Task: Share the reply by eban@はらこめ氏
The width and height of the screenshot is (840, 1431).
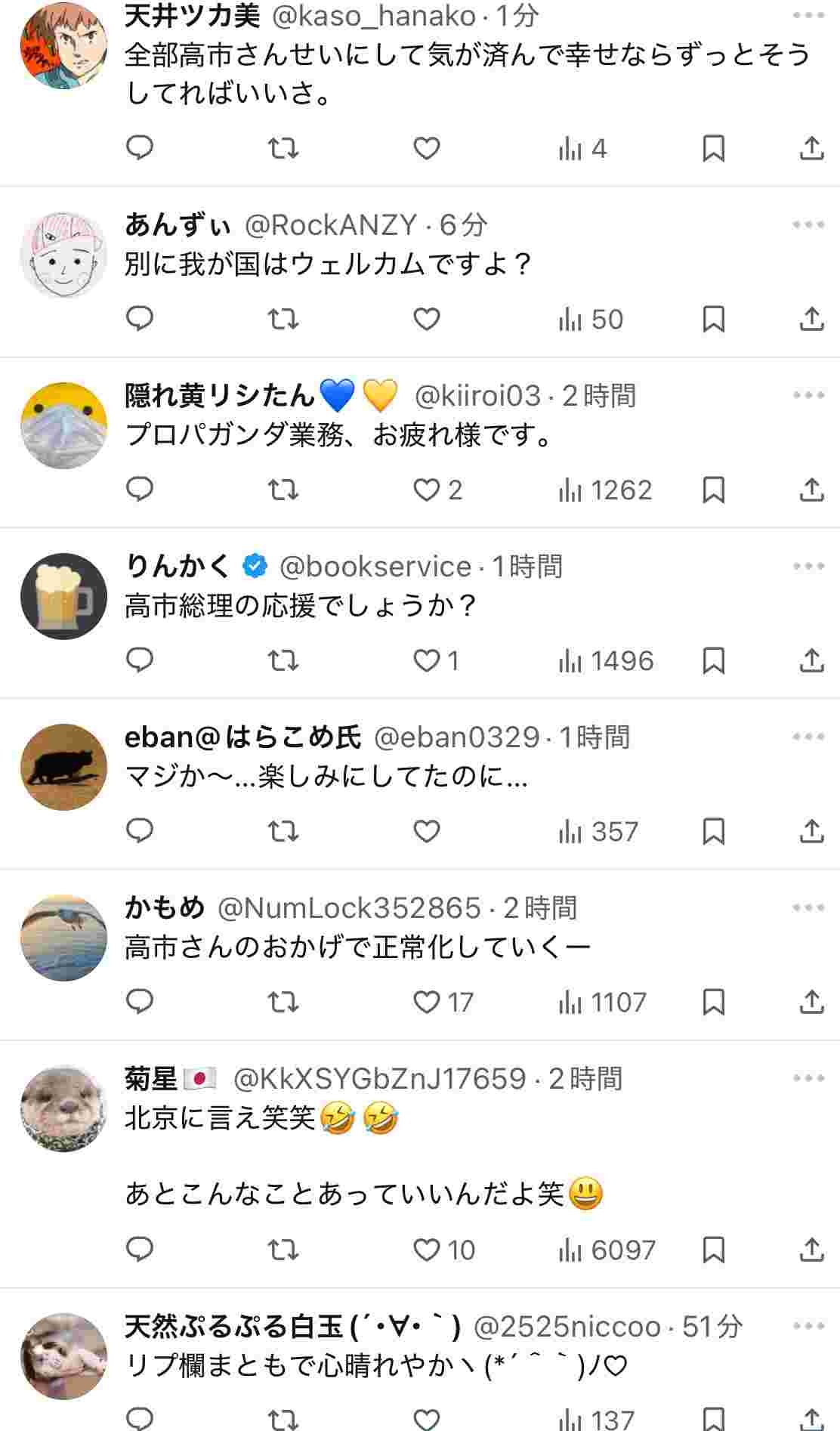Action: 811,831
